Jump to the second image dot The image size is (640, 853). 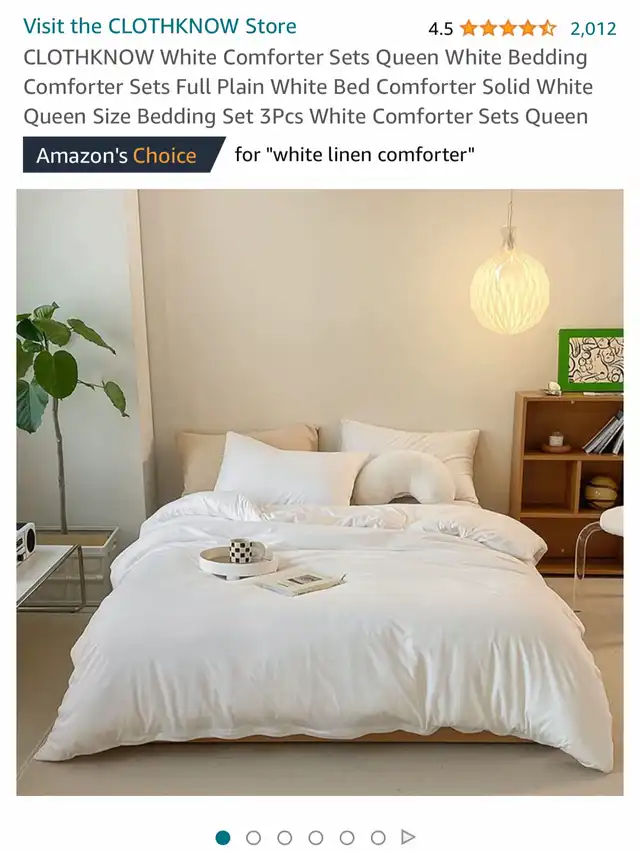coord(253,837)
